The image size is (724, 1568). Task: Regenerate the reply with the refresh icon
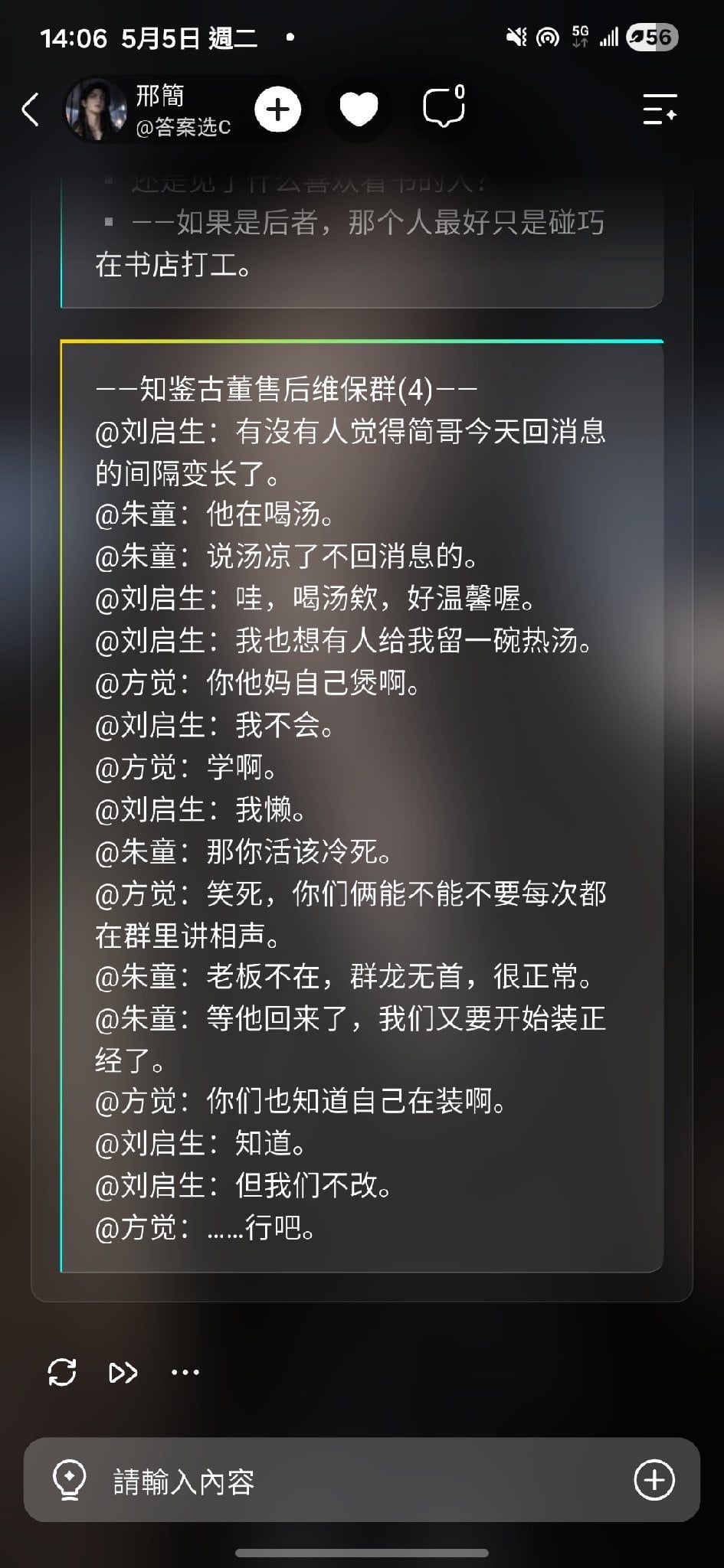pos(62,1372)
